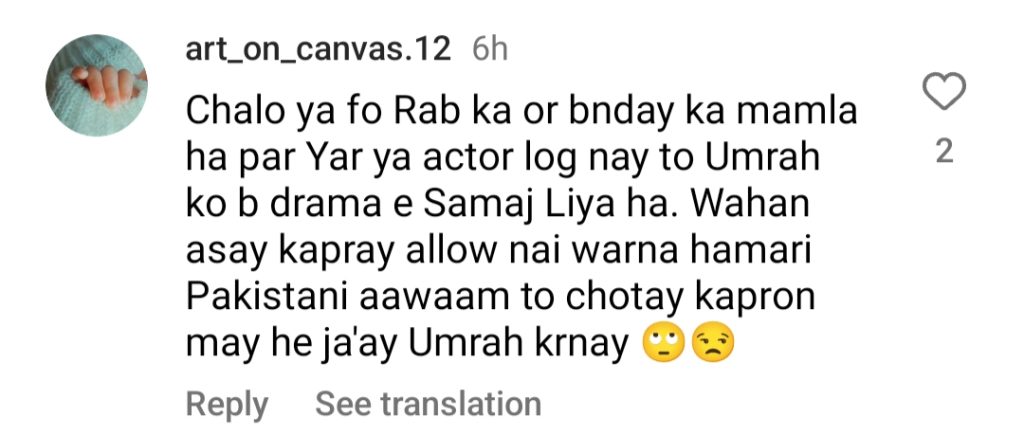This screenshot has height=436, width=1024.
Task: Reply to art_on_canvas.12's comment
Action: 227,404
